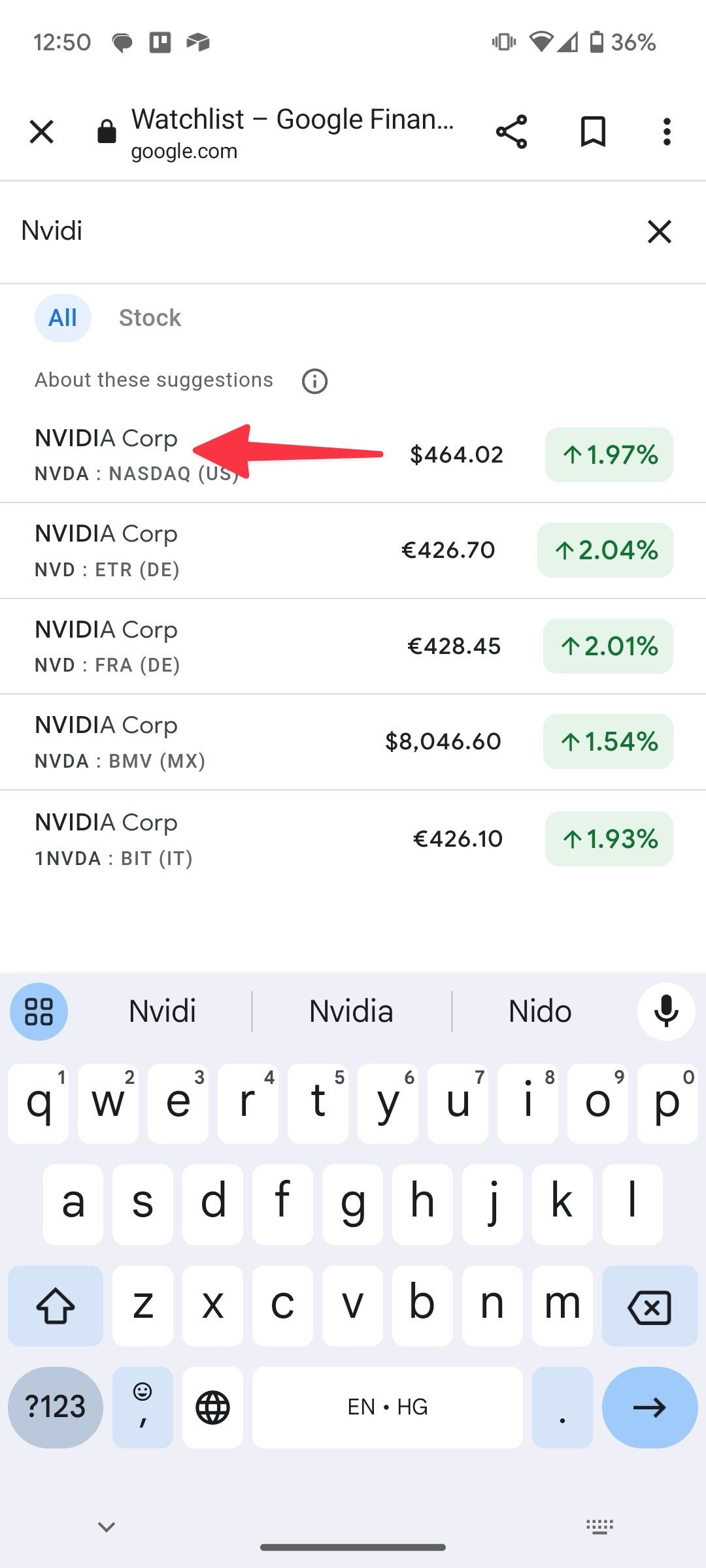Tap the keyboard backspace key

tap(649, 1307)
